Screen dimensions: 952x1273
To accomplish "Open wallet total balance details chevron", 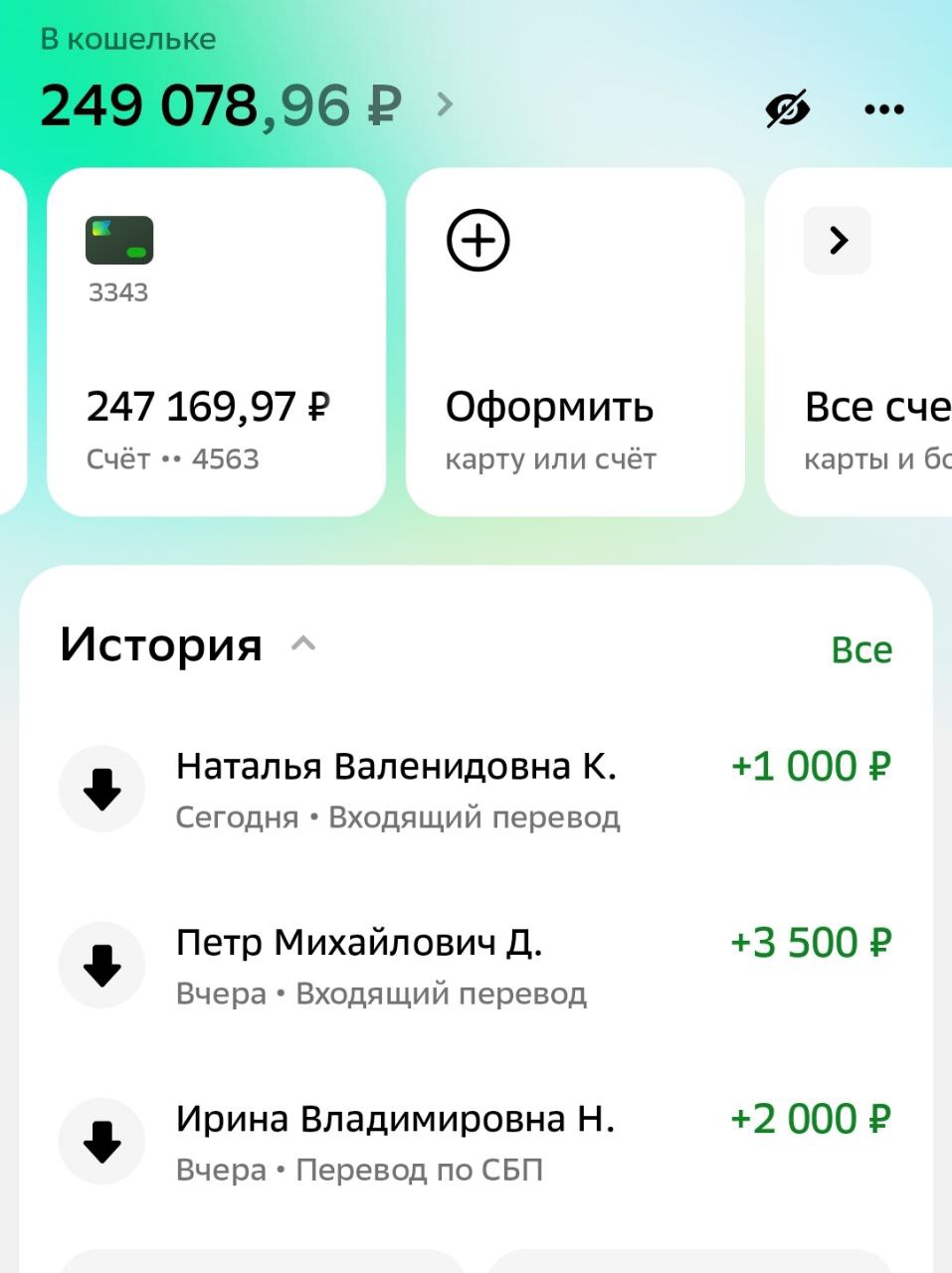I will click(445, 104).
